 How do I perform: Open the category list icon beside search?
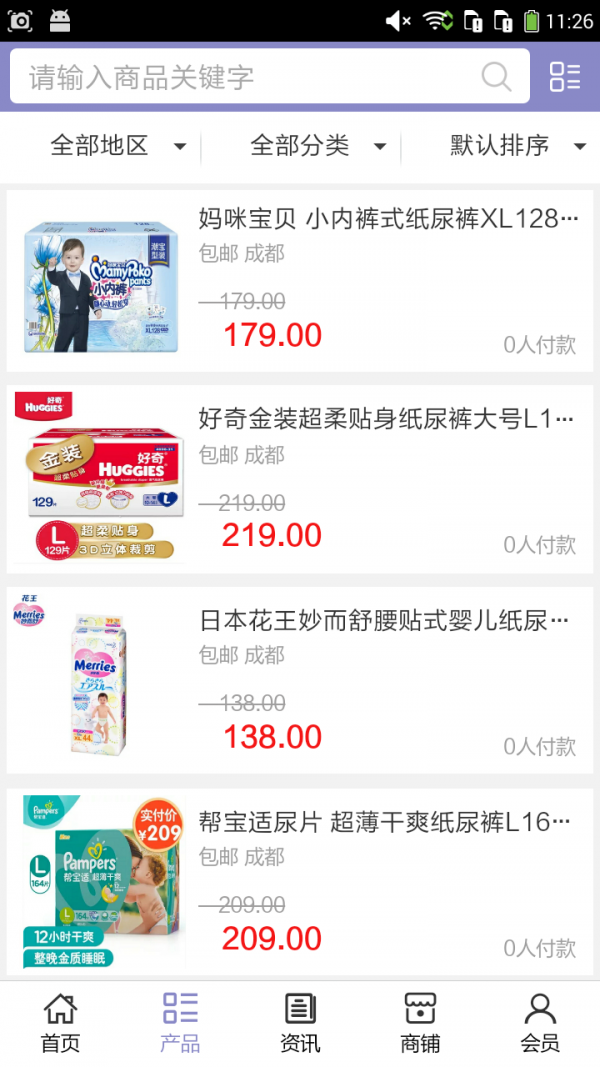pyautogui.click(x=565, y=77)
